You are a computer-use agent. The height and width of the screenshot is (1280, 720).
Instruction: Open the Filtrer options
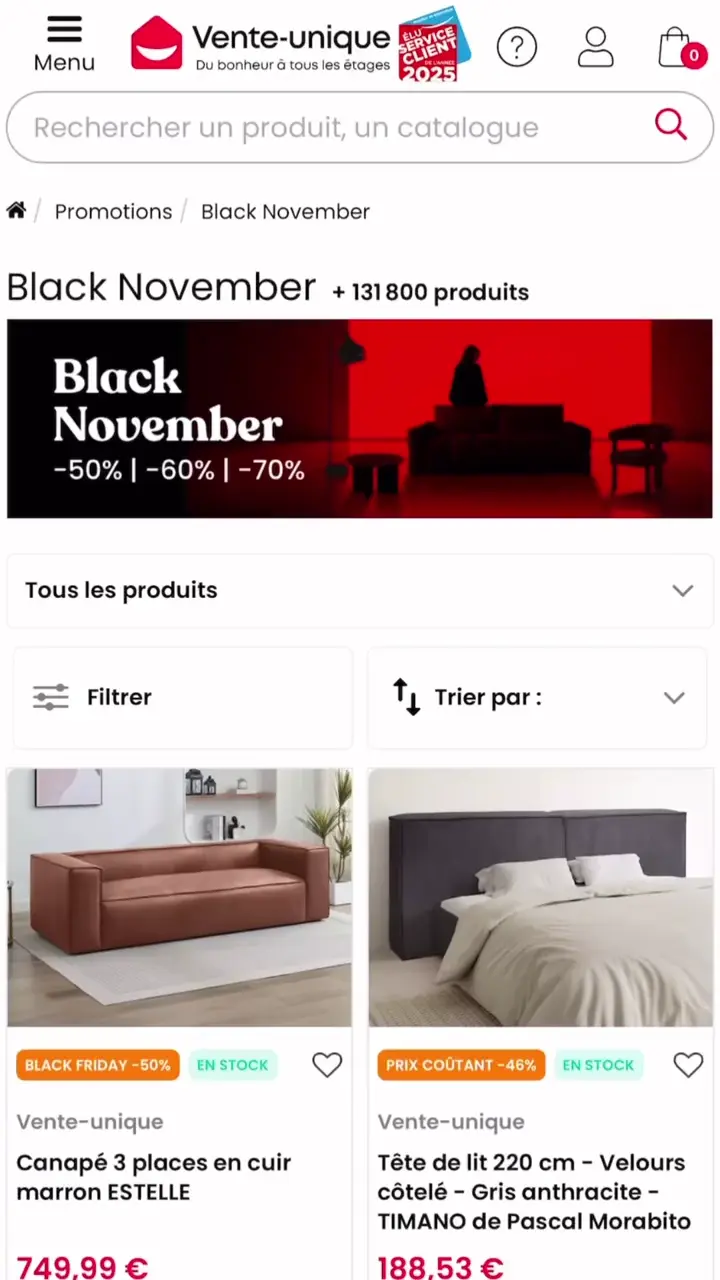(x=182, y=697)
